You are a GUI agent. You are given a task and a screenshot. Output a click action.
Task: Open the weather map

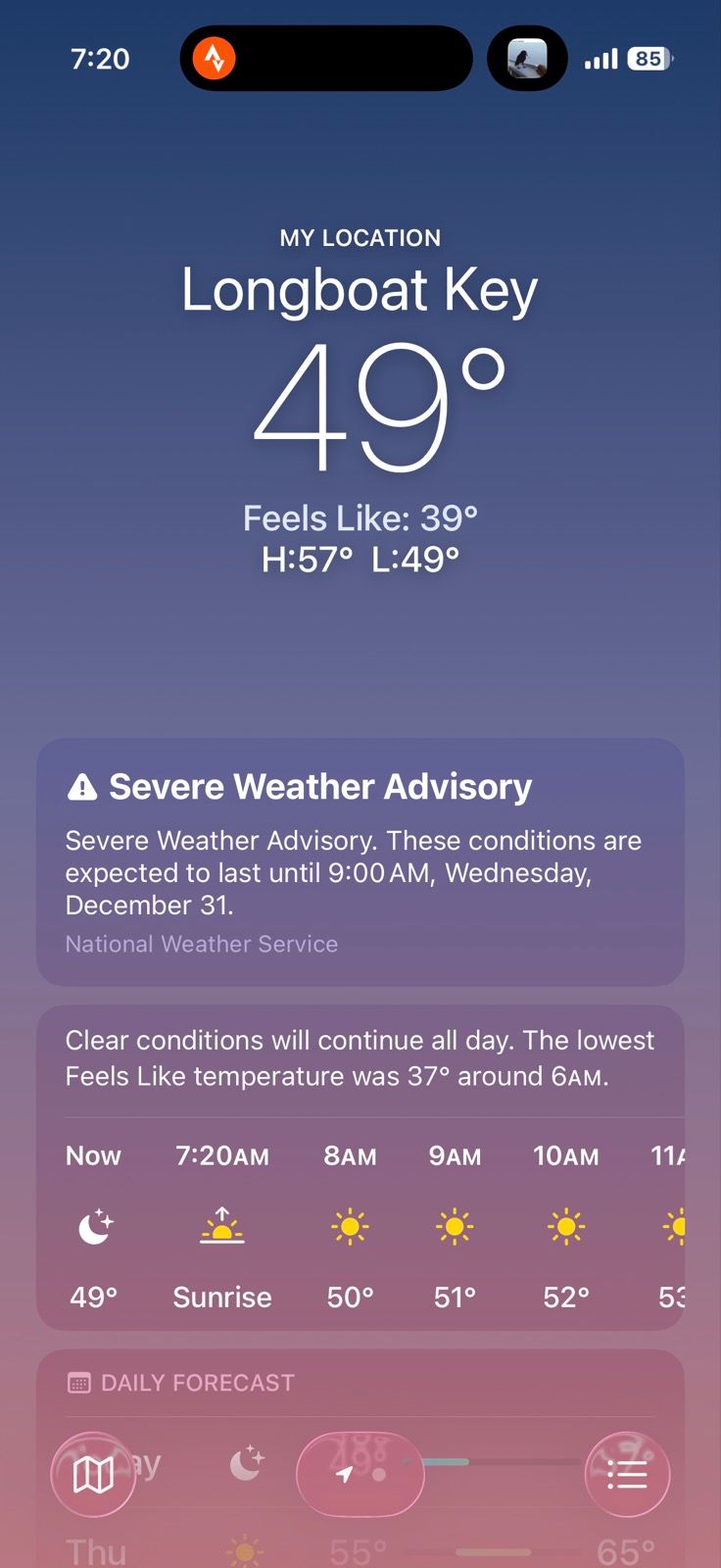pyautogui.click(x=93, y=1474)
